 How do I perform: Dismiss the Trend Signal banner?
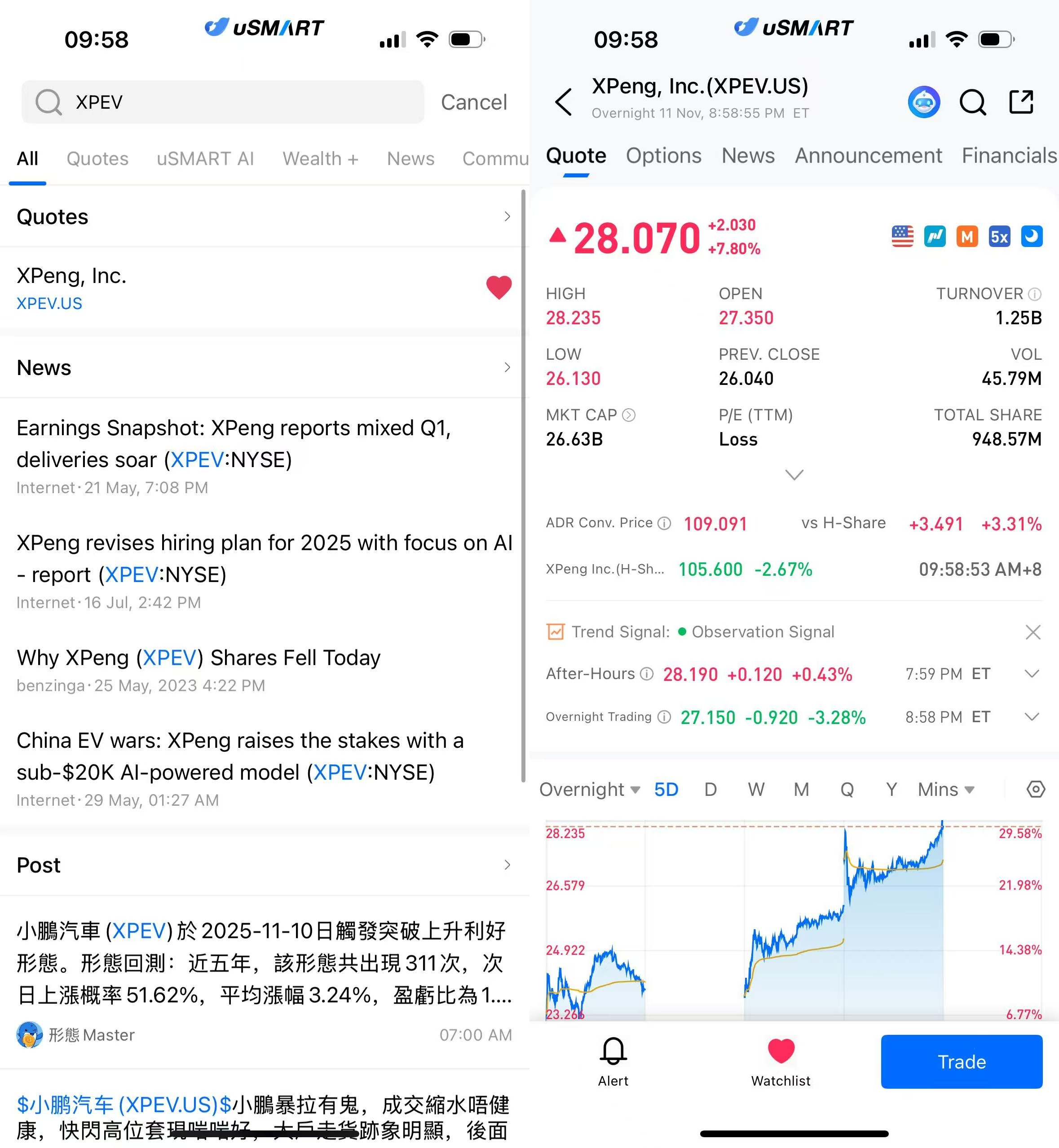click(1033, 632)
